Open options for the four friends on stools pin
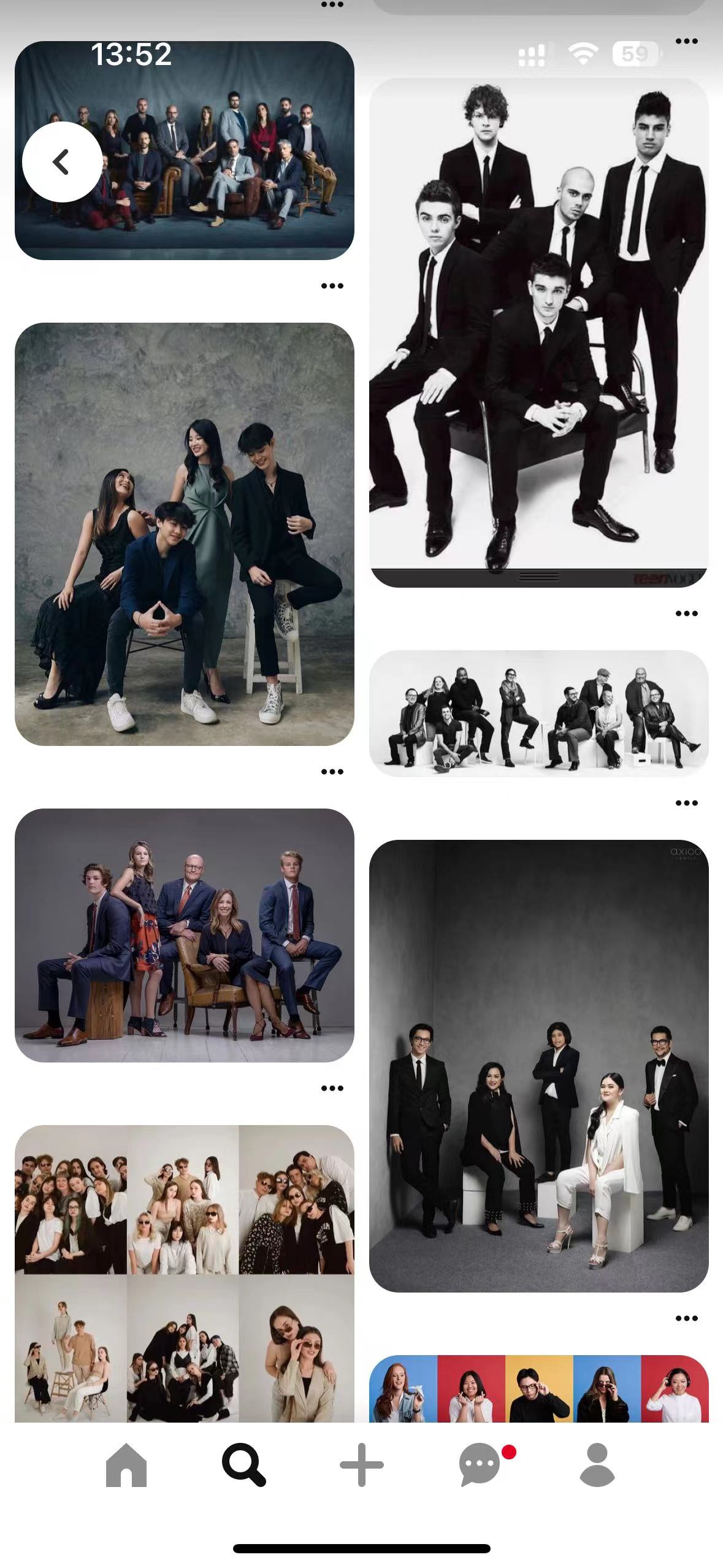723x1568 pixels. coord(332,772)
